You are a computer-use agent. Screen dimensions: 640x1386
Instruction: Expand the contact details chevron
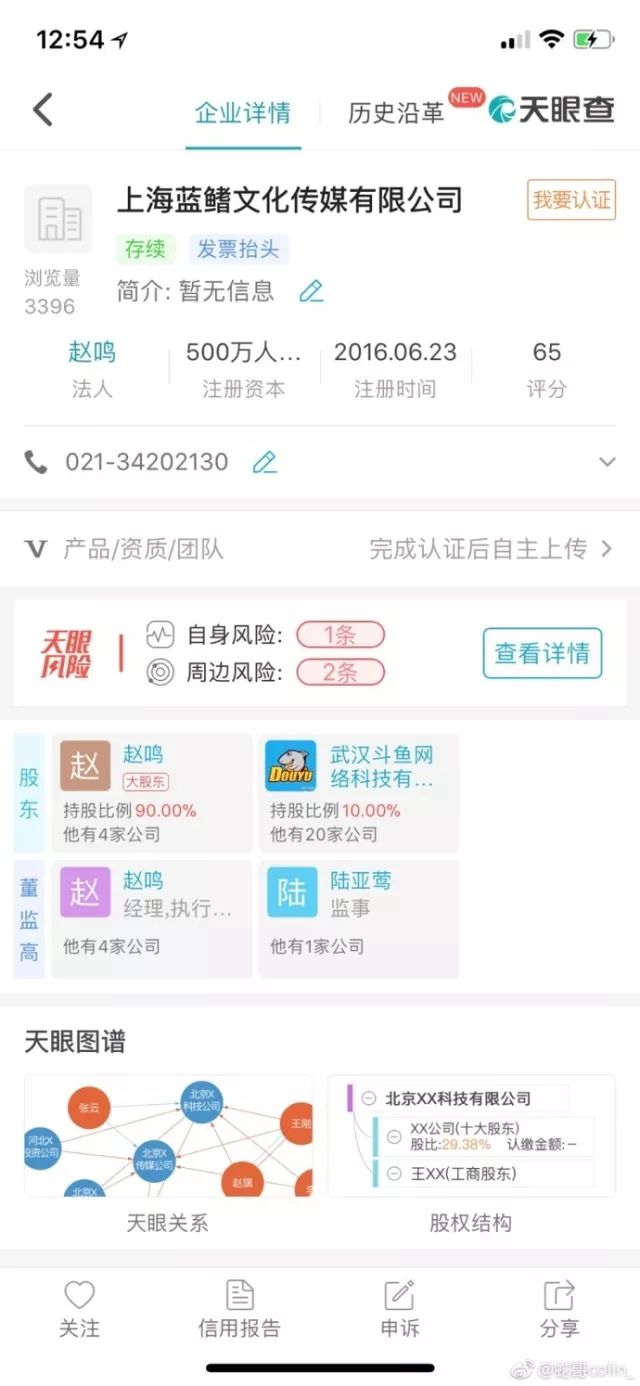tap(607, 462)
